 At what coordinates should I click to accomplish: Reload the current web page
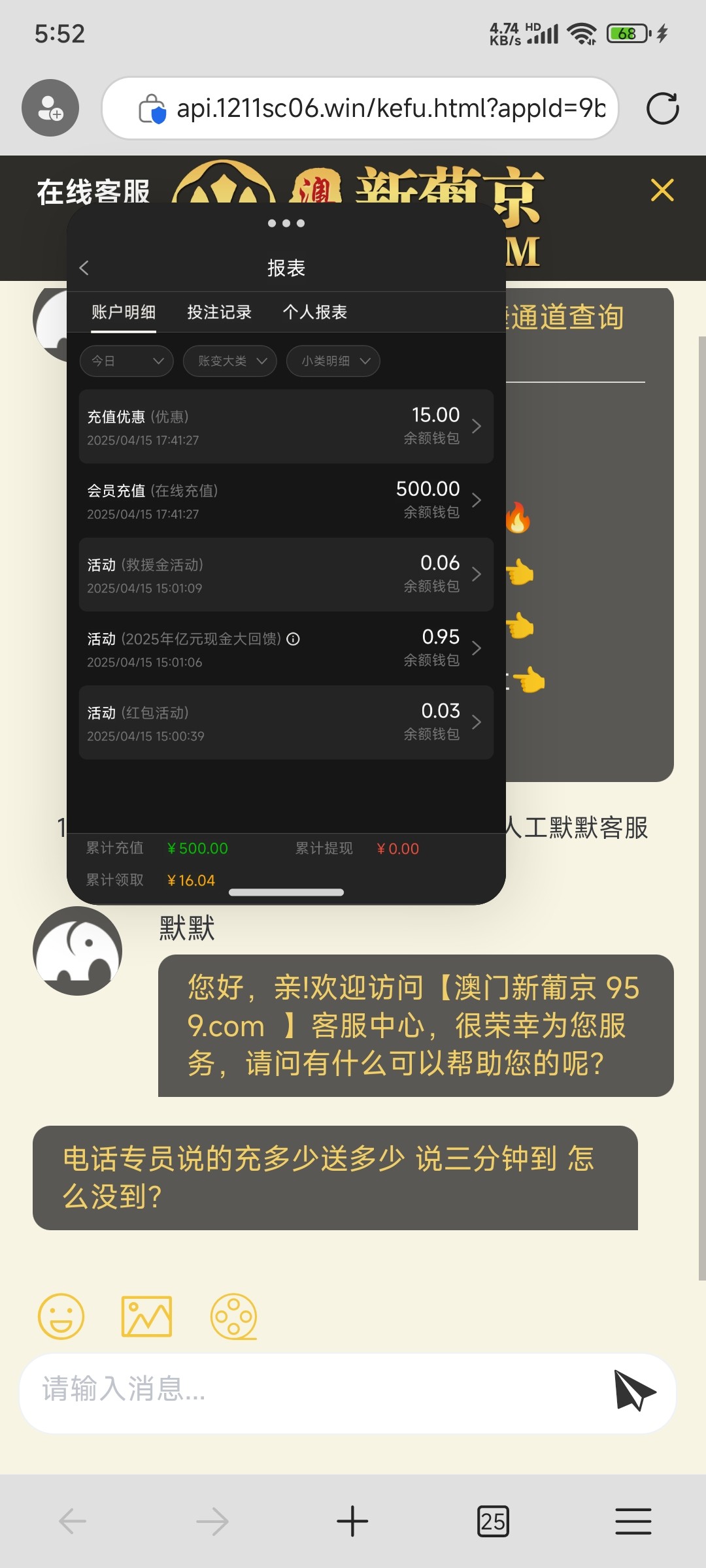click(662, 108)
